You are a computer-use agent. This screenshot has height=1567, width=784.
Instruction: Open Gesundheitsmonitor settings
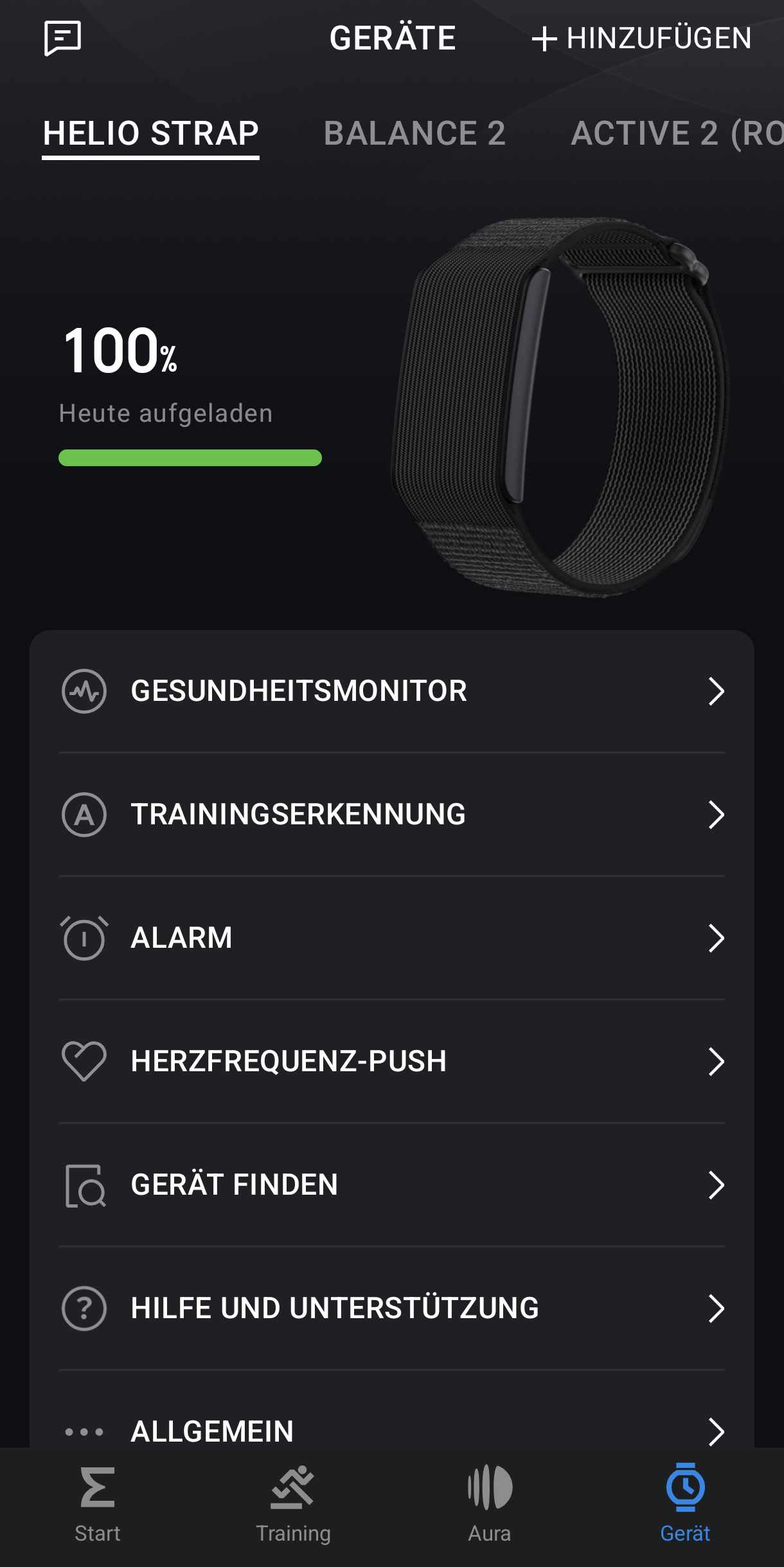(x=392, y=691)
